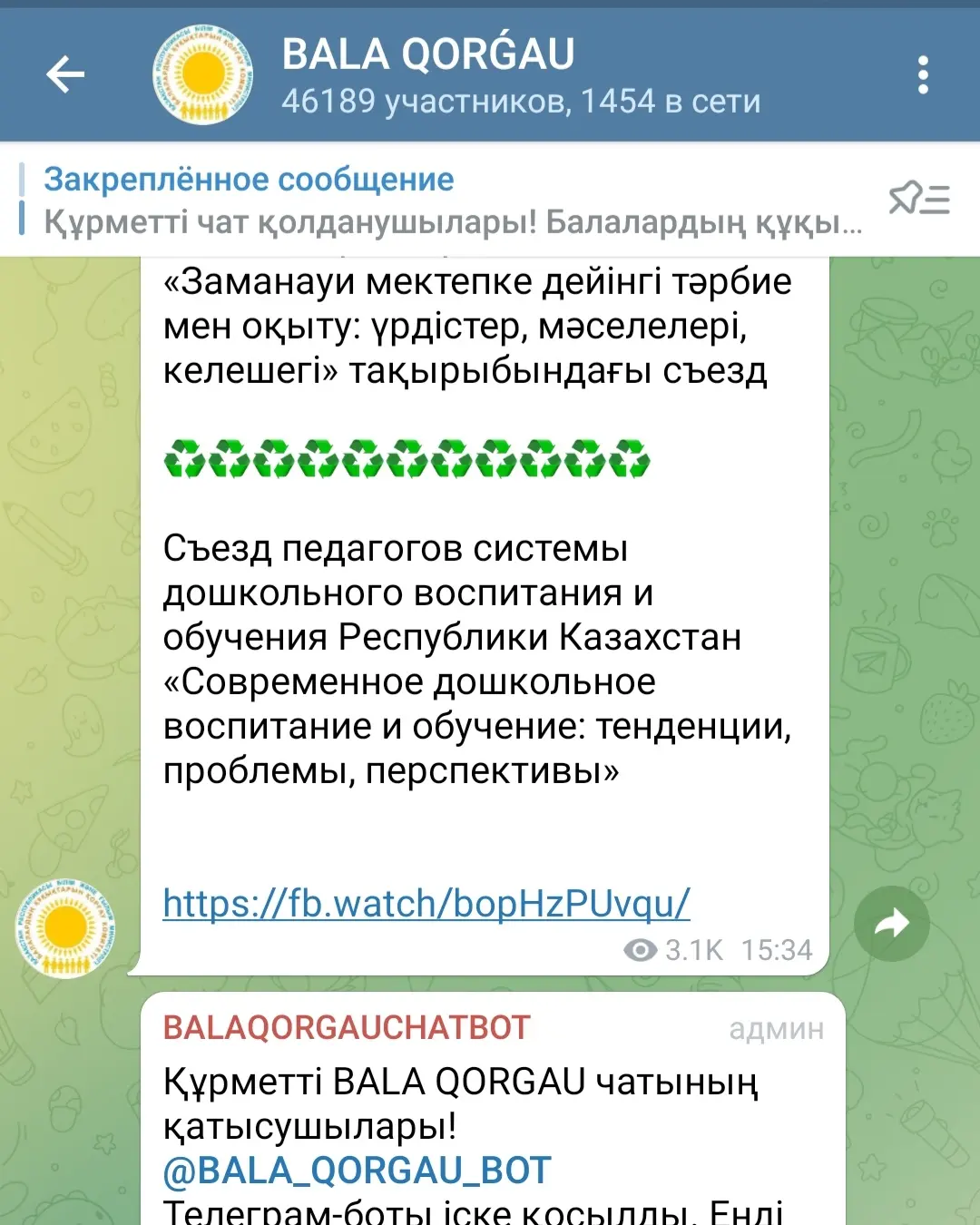Open the BALAQORGAUCHATBOT sender profile
980x1225 pixels.
(x=347, y=1028)
